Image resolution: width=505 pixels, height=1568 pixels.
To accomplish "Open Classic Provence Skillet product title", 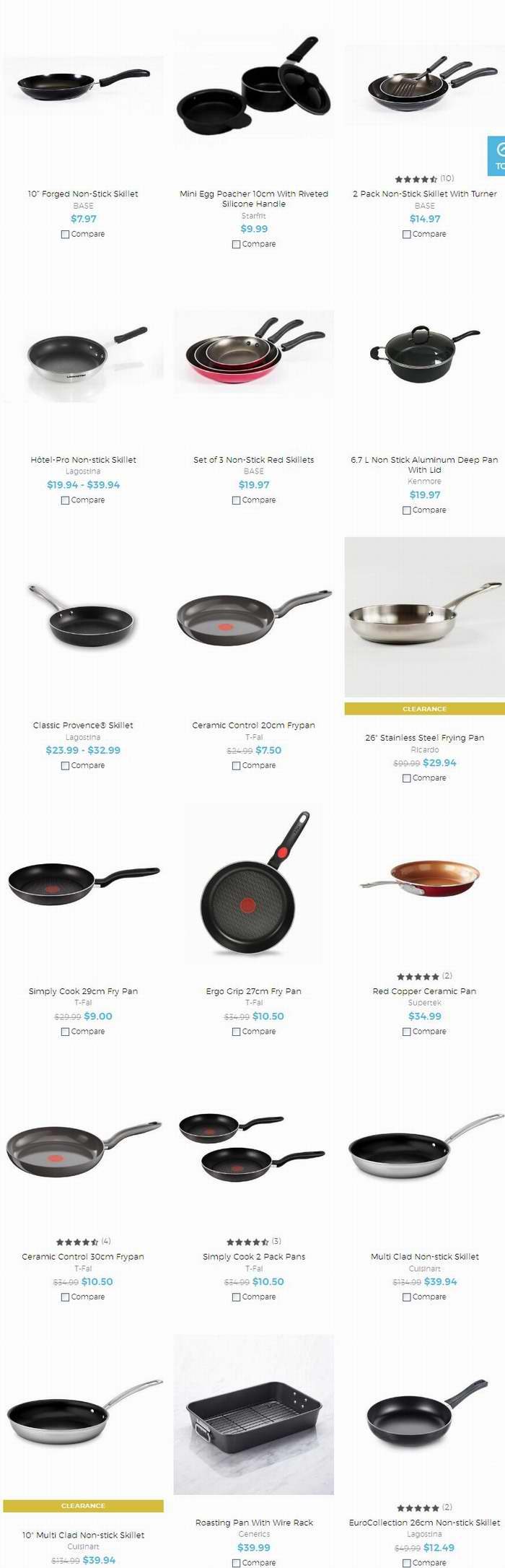I will 83,725.
